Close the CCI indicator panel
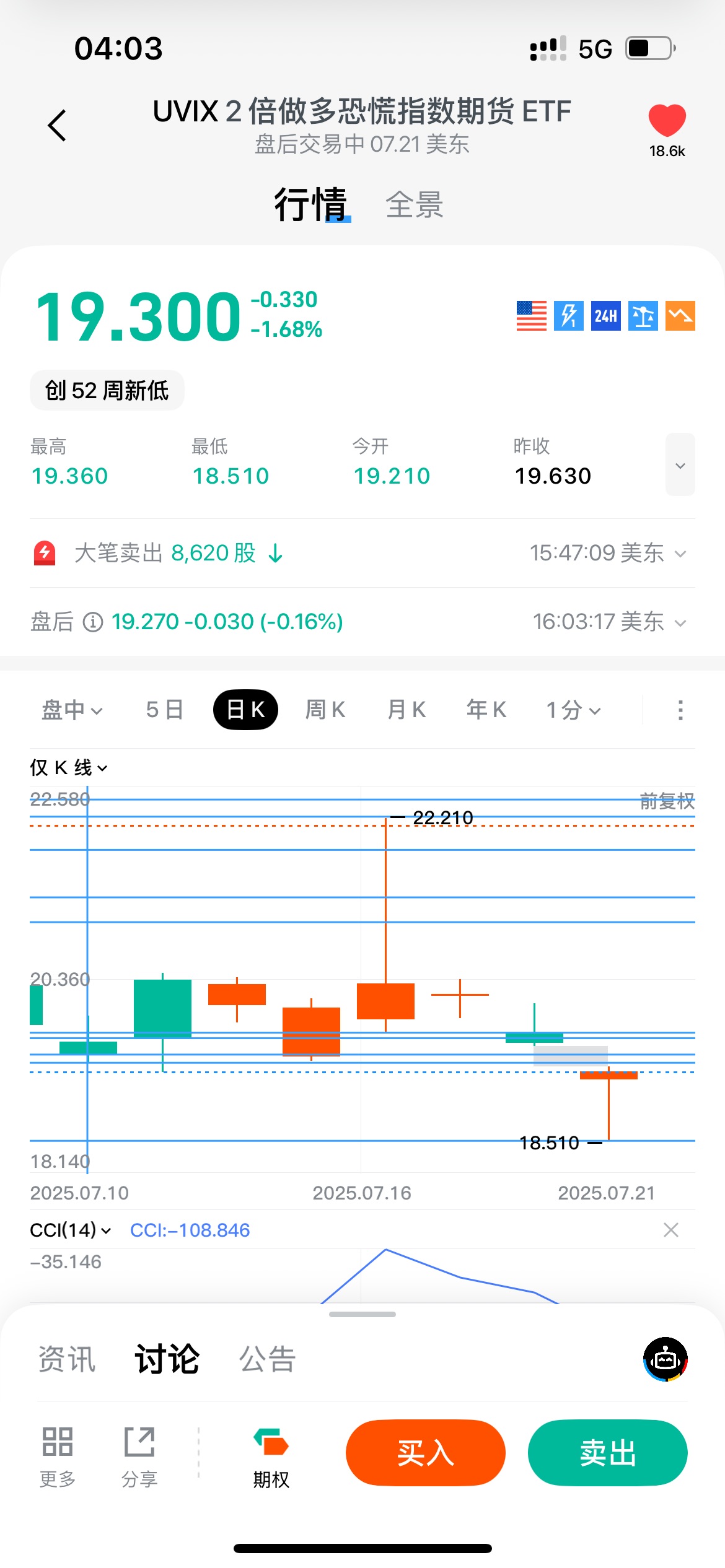725x1568 pixels. (671, 1230)
